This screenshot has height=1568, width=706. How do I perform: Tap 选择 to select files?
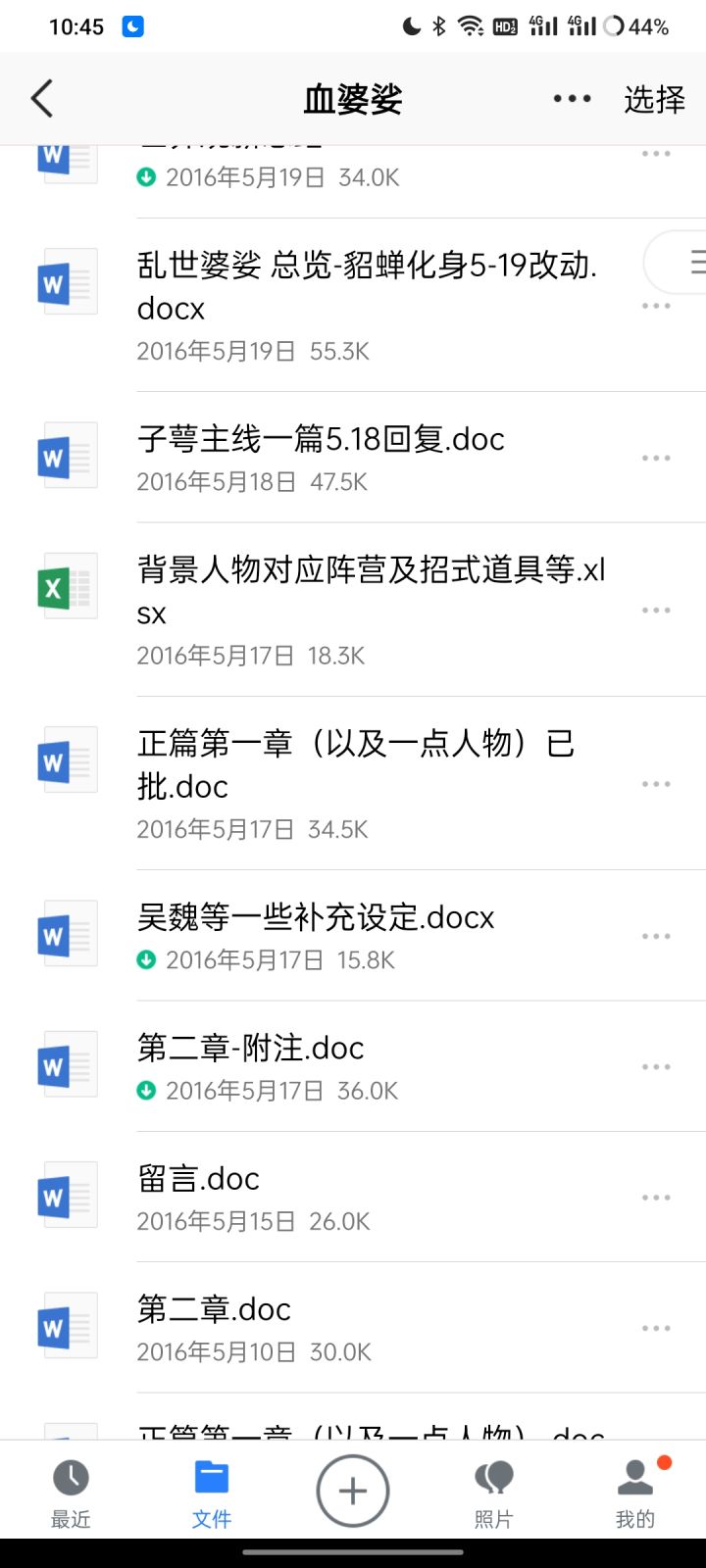coord(654,99)
